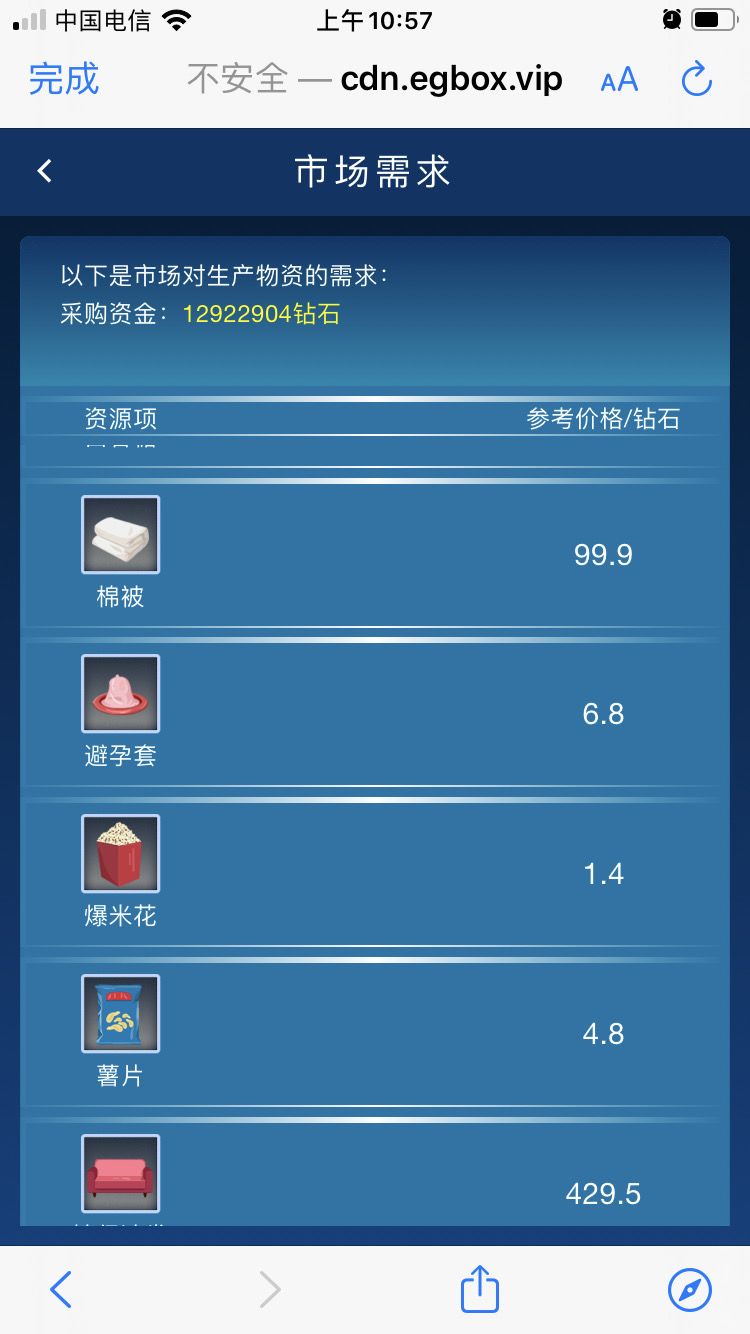Open Safari's share sheet icon
Image resolution: width=750 pixels, height=1334 pixels.
pos(478,1289)
